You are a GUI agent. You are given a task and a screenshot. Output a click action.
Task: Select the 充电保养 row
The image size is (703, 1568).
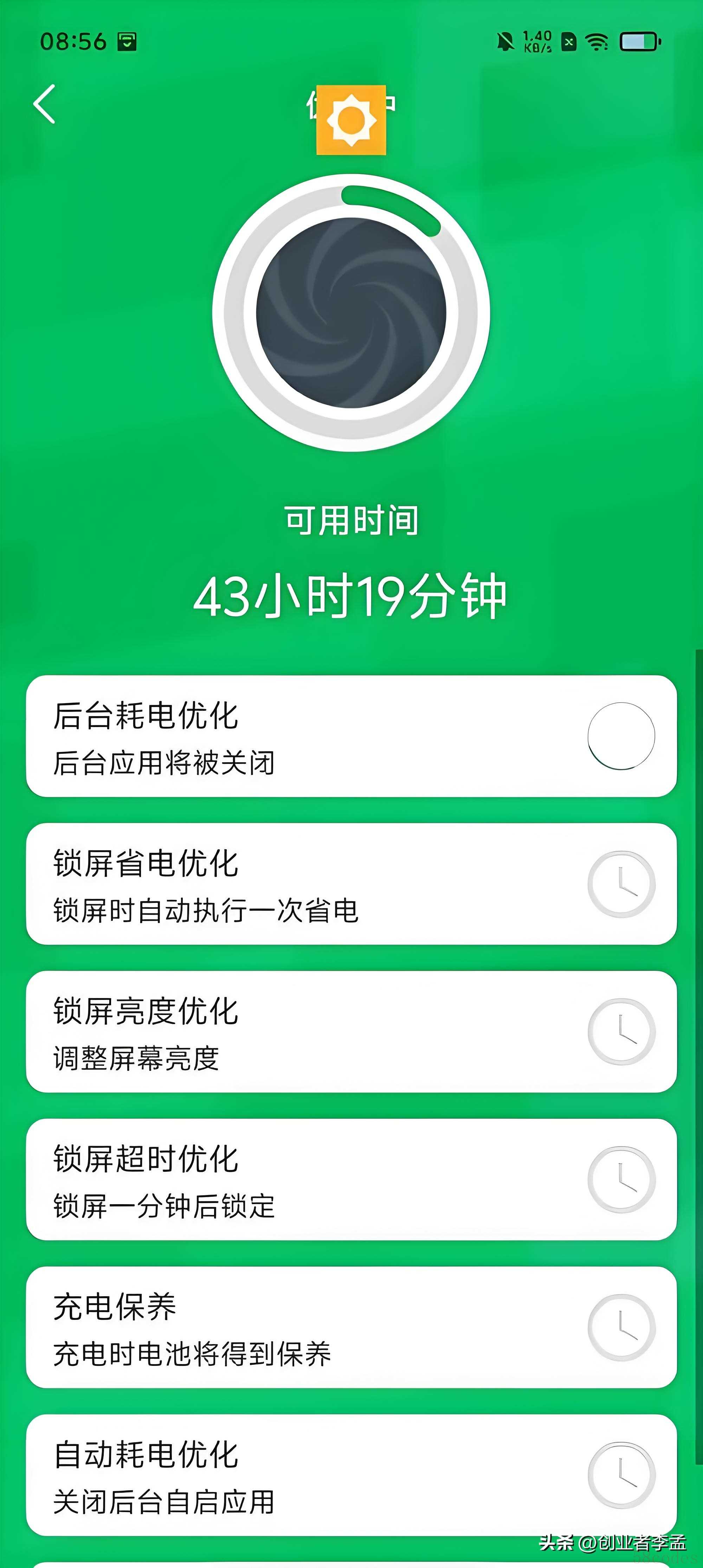click(351, 1328)
